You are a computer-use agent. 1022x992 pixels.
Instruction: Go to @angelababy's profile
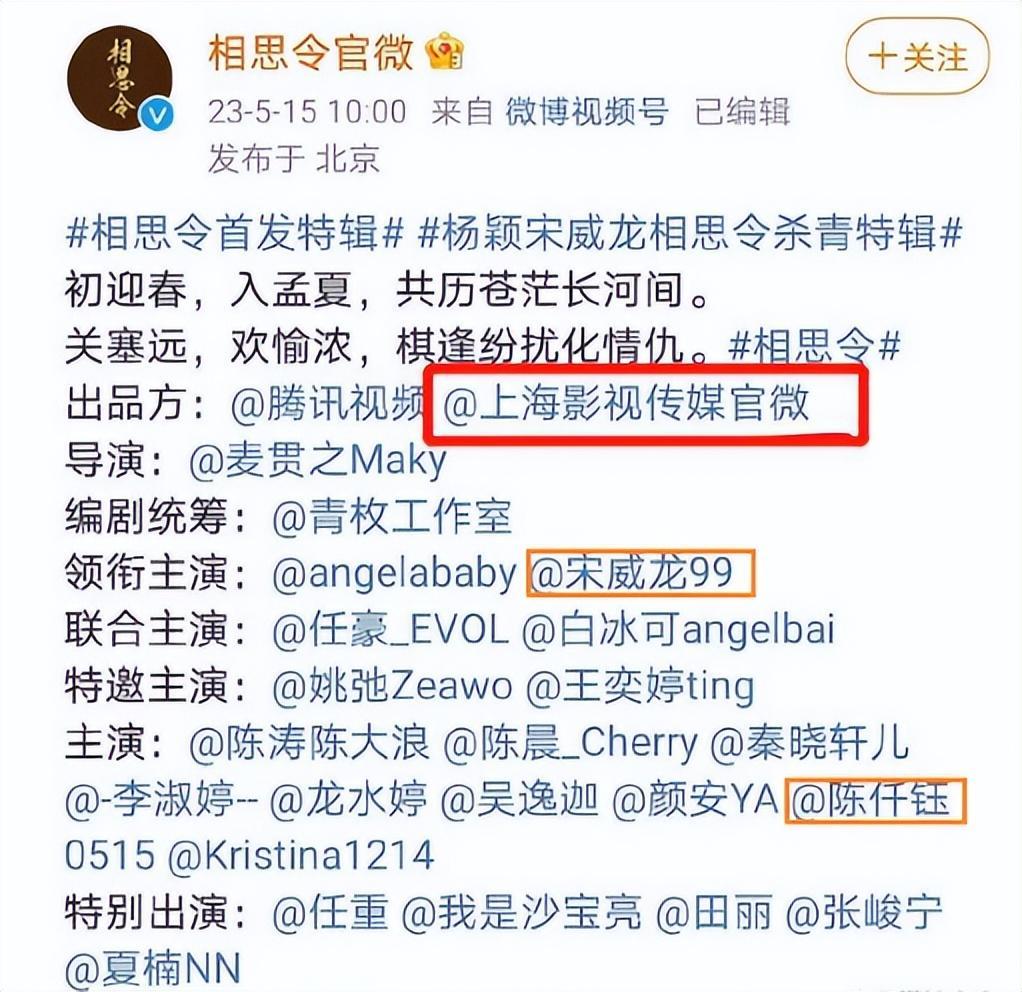394,574
